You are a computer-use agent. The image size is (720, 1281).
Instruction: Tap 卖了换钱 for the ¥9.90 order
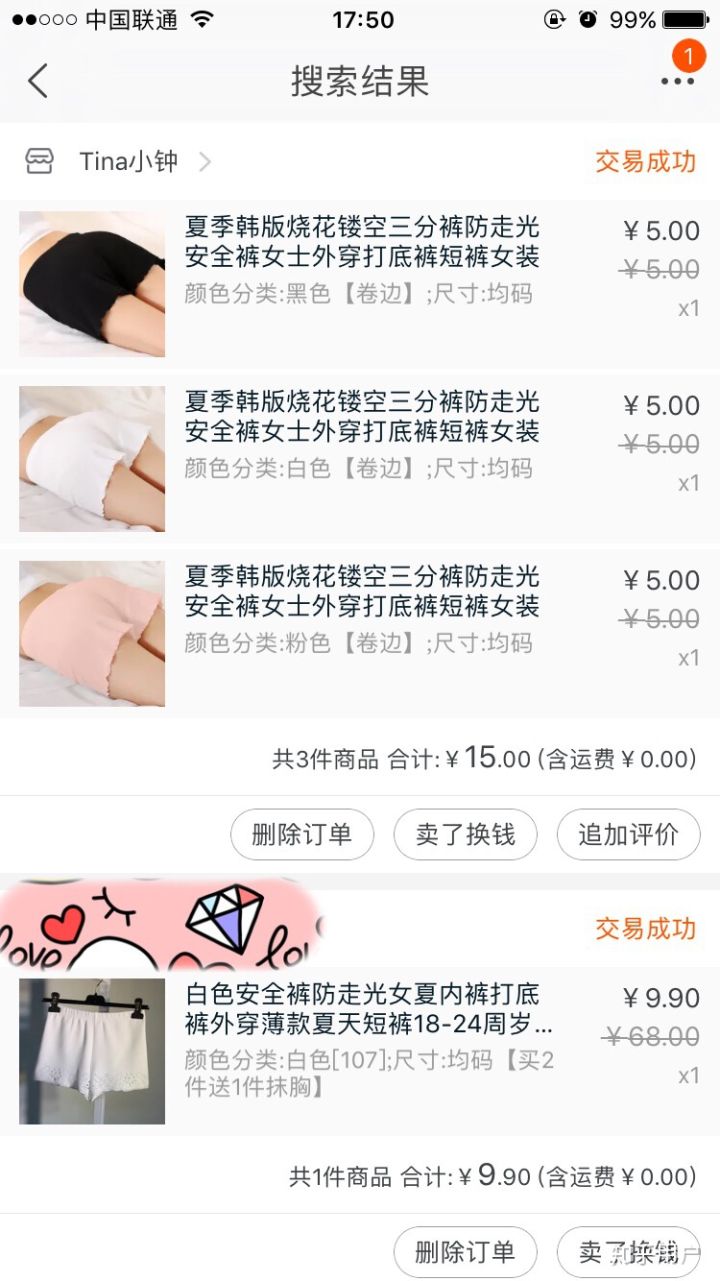[628, 1252]
